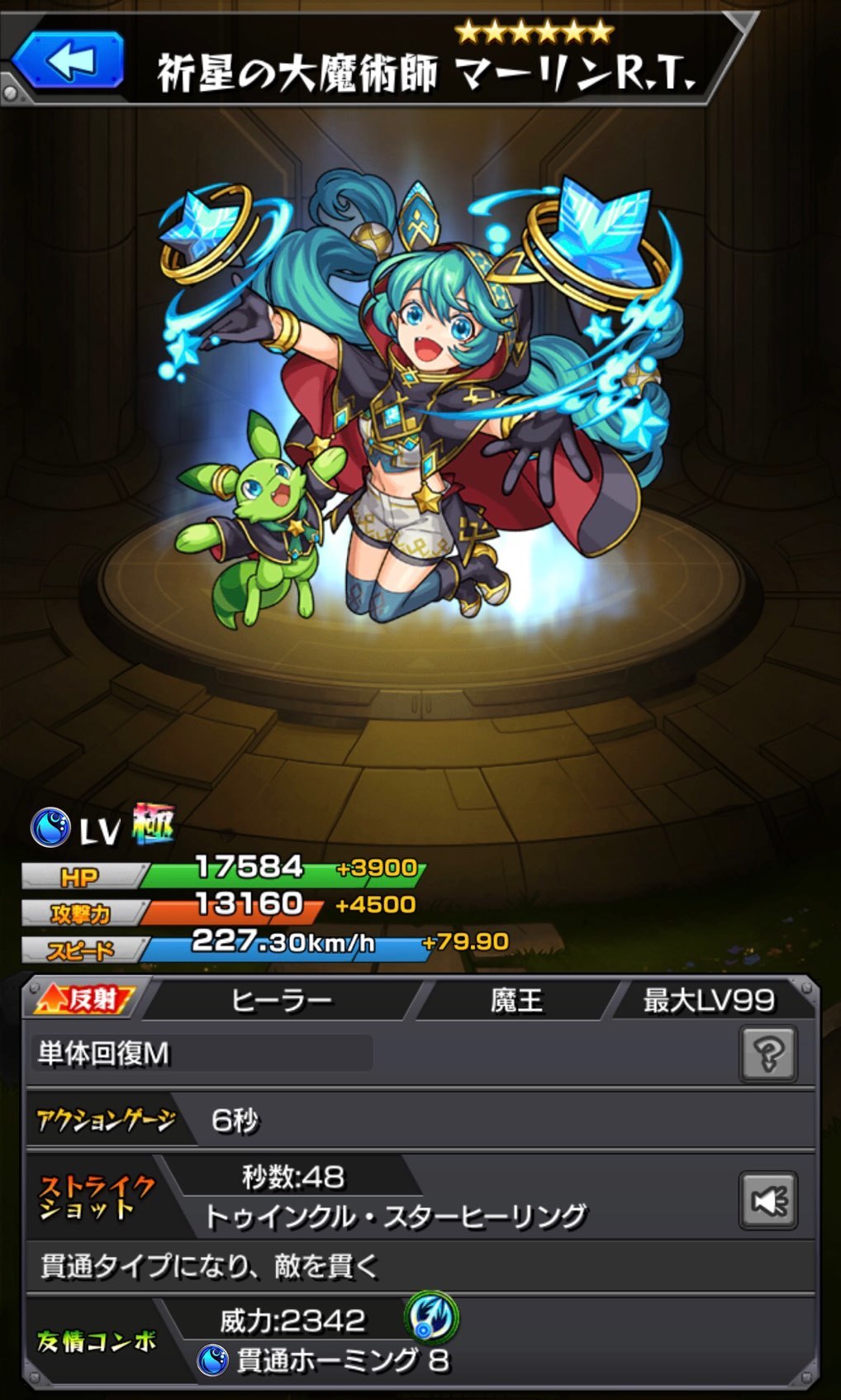Go back with the blue arrow button
This screenshot has height=1400, width=841.
(69, 60)
